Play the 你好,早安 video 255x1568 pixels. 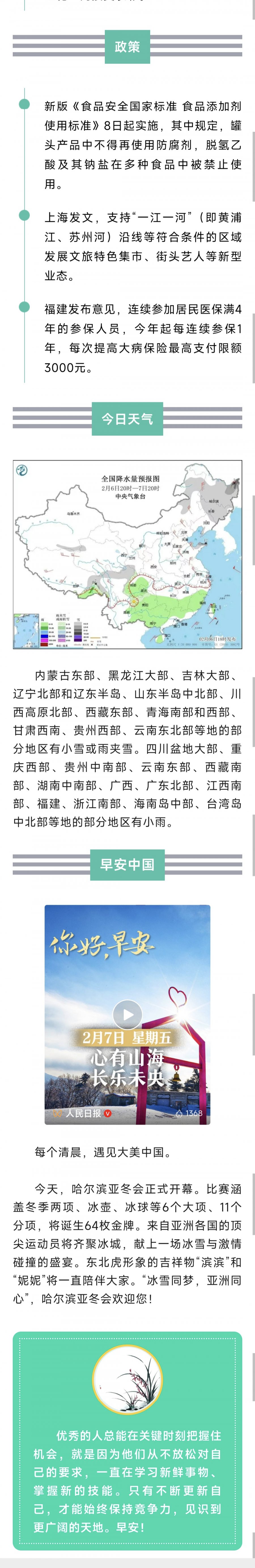coord(127,1015)
